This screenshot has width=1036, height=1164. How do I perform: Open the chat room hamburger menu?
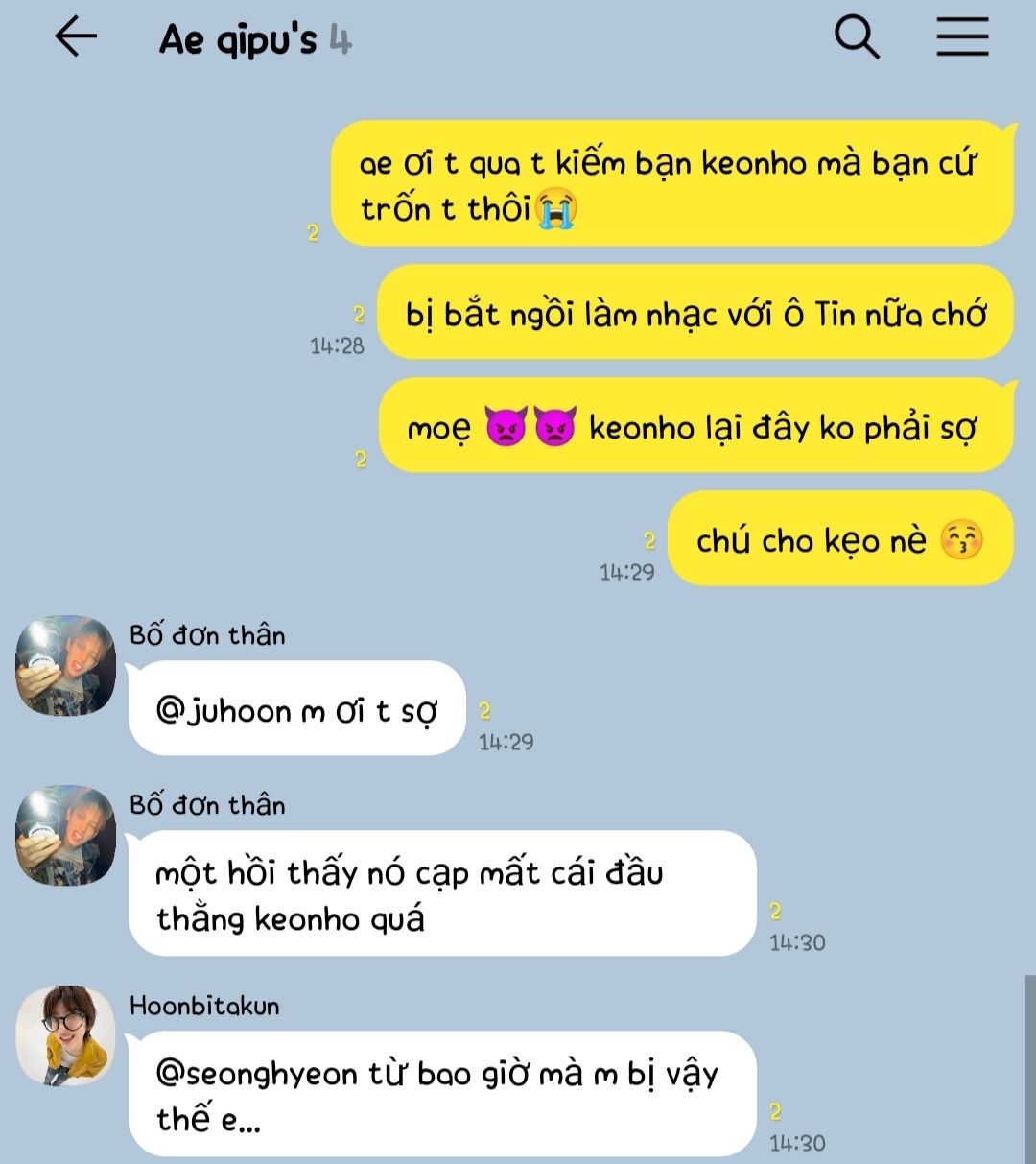pyautogui.click(x=962, y=38)
